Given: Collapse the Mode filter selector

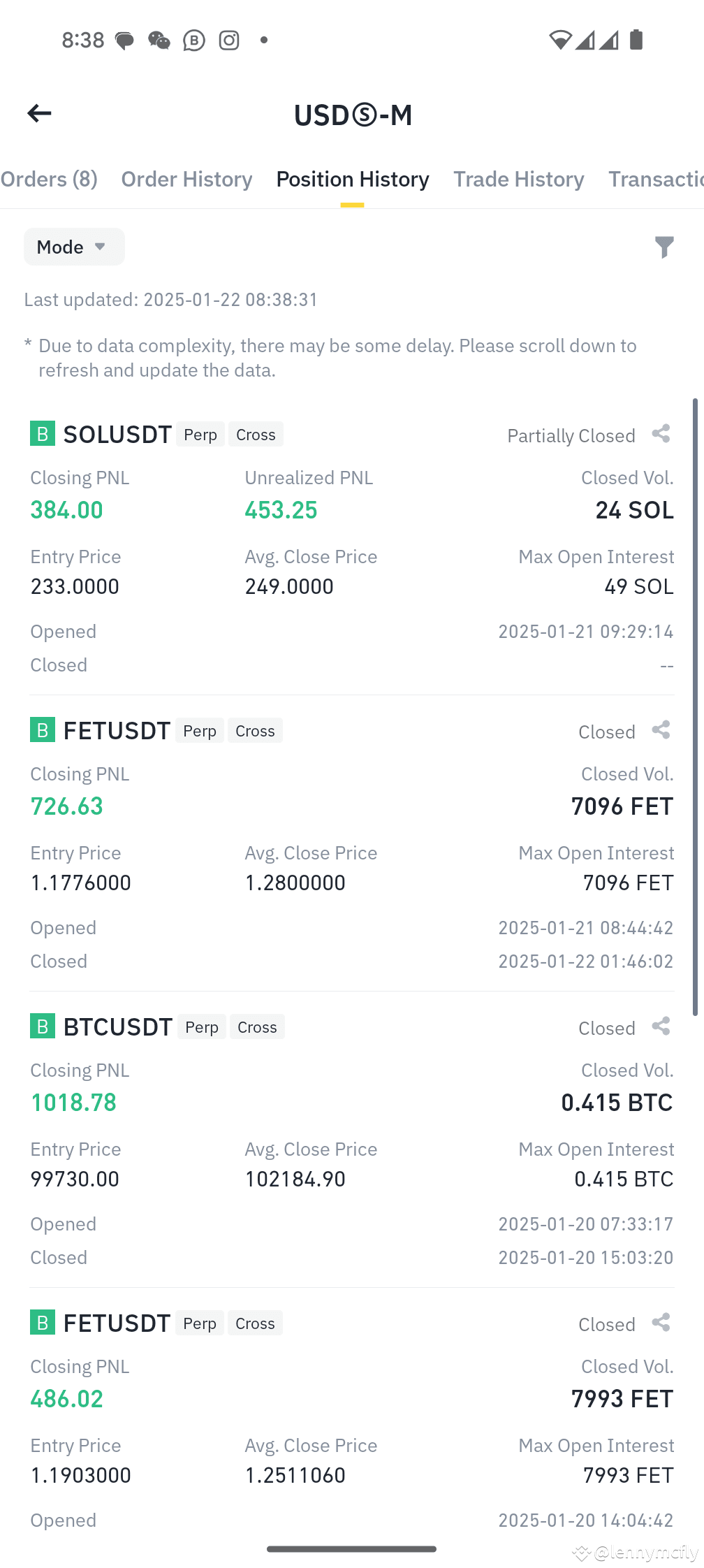Looking at the screenshot, I should [x=73, y=247].
